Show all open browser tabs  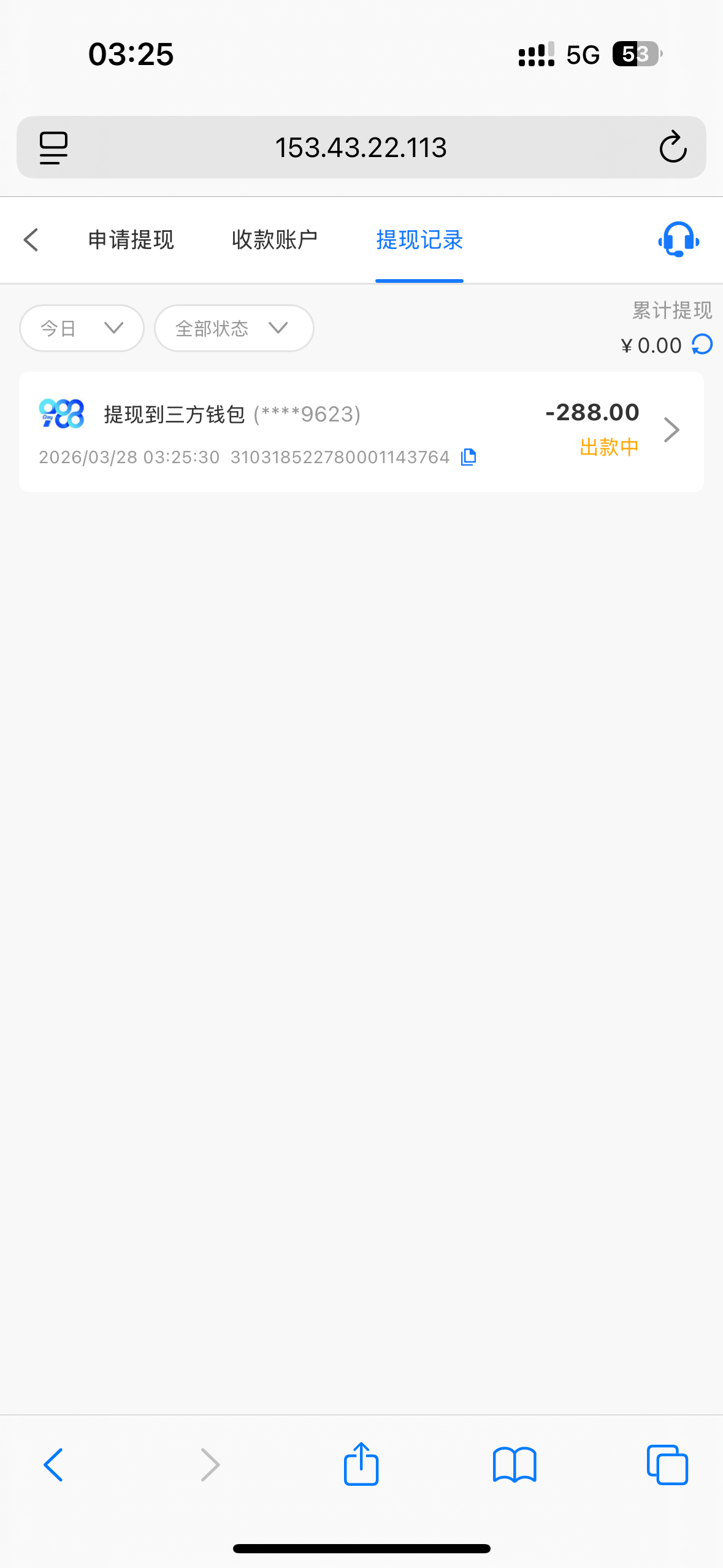(667, 1465)
